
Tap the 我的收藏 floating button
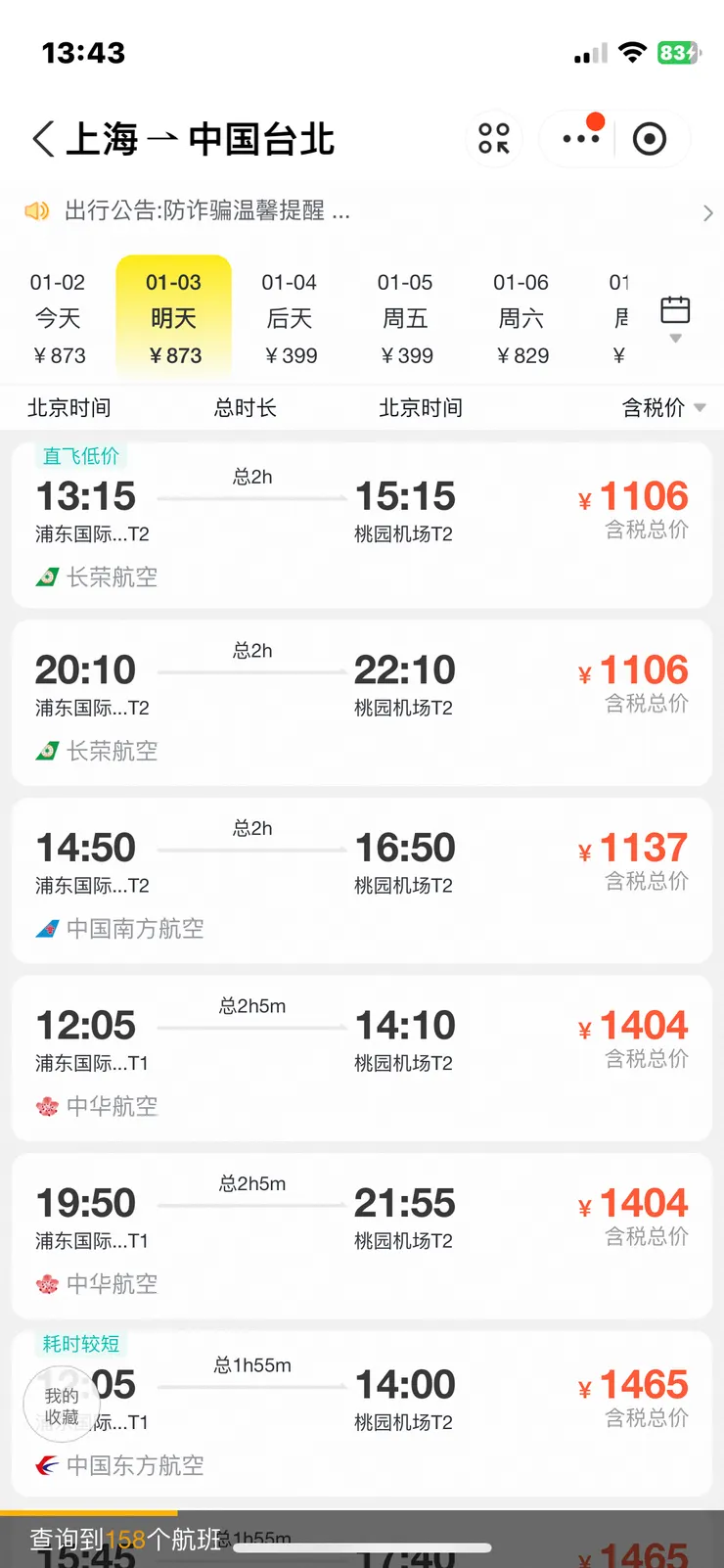[62, 1407]
